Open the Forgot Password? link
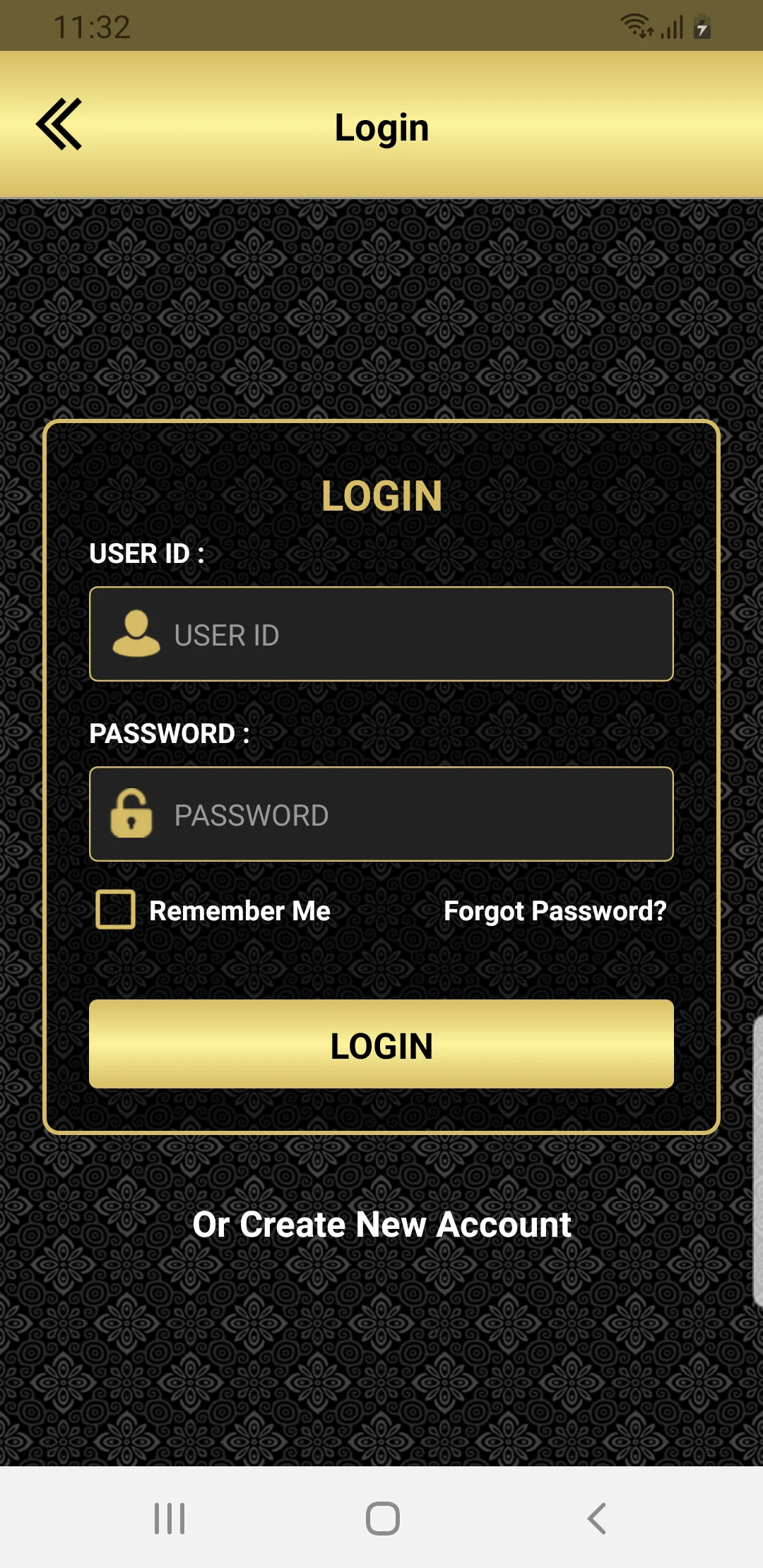Image resolution: width=763 pixels, height=1568 pixels. 554,911
